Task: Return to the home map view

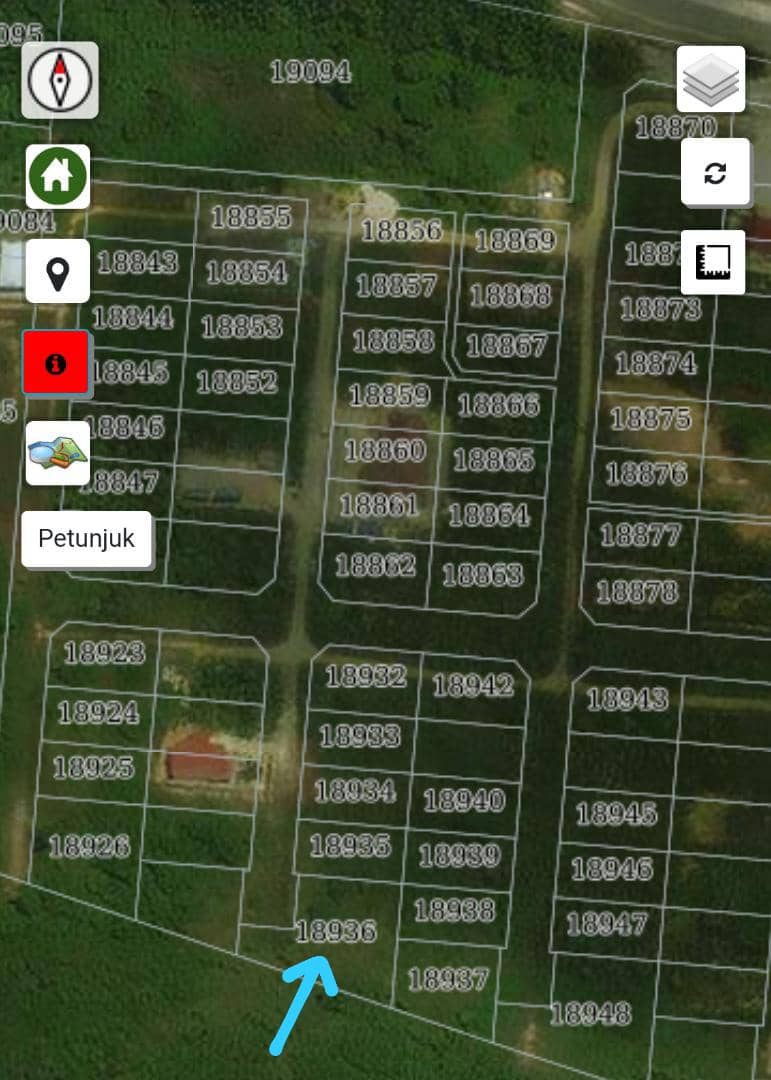Action: pyautogui.click(x=58, y=176)
